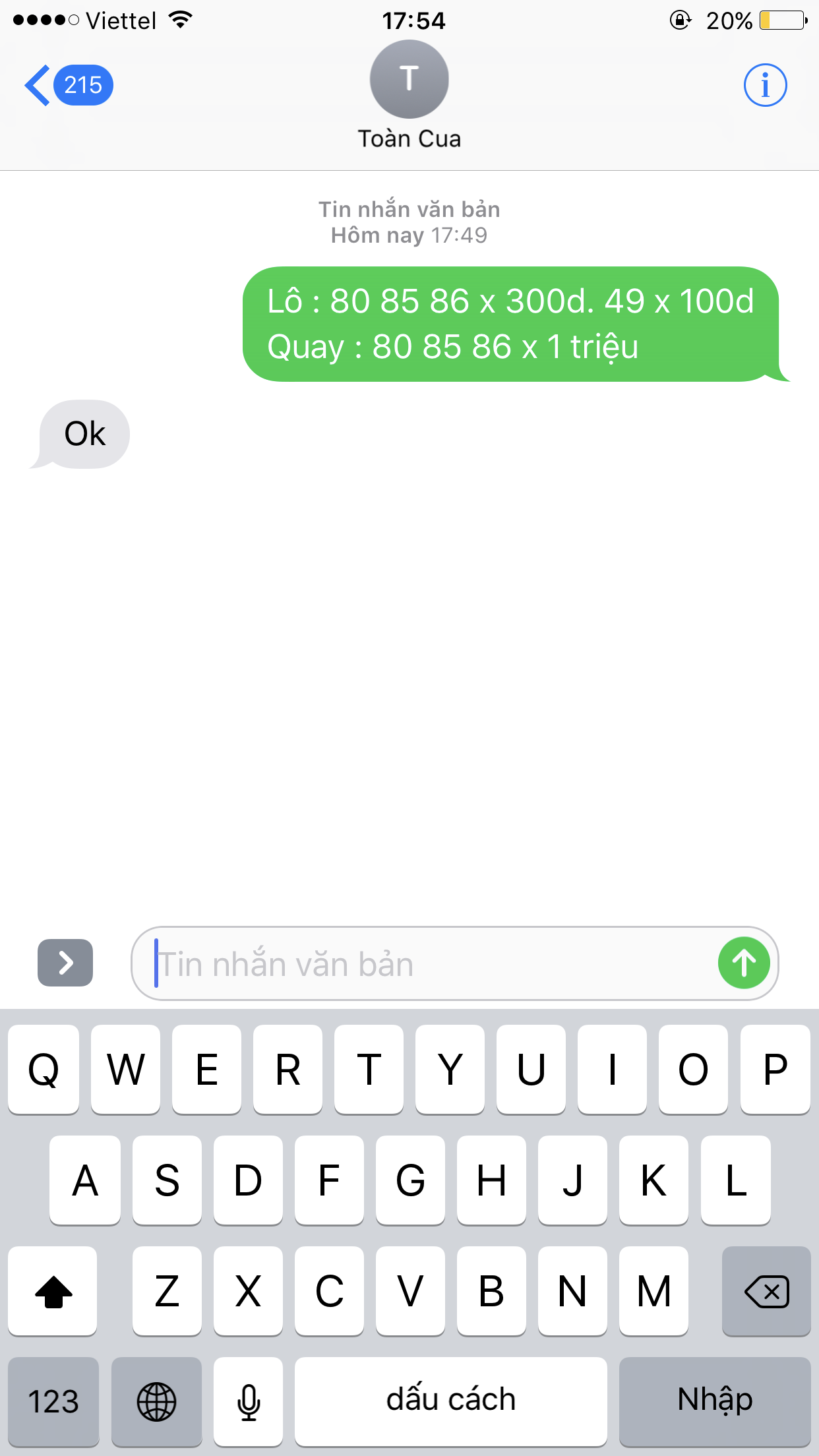Tap the Nhập return key
Screen dimensions: 819x1456
coord(715,1401)
